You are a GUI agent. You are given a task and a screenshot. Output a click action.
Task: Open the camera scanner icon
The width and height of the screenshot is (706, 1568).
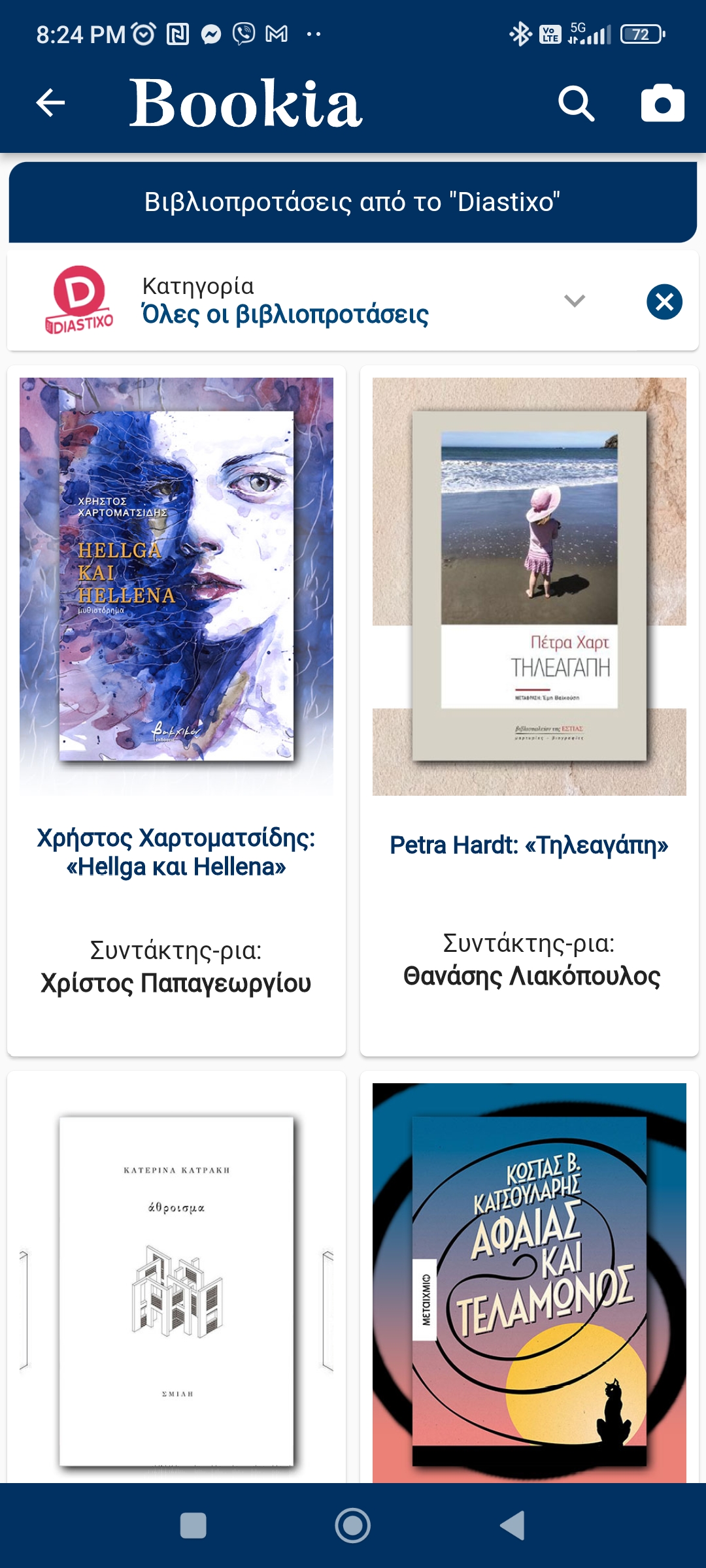tap(662, 103)
